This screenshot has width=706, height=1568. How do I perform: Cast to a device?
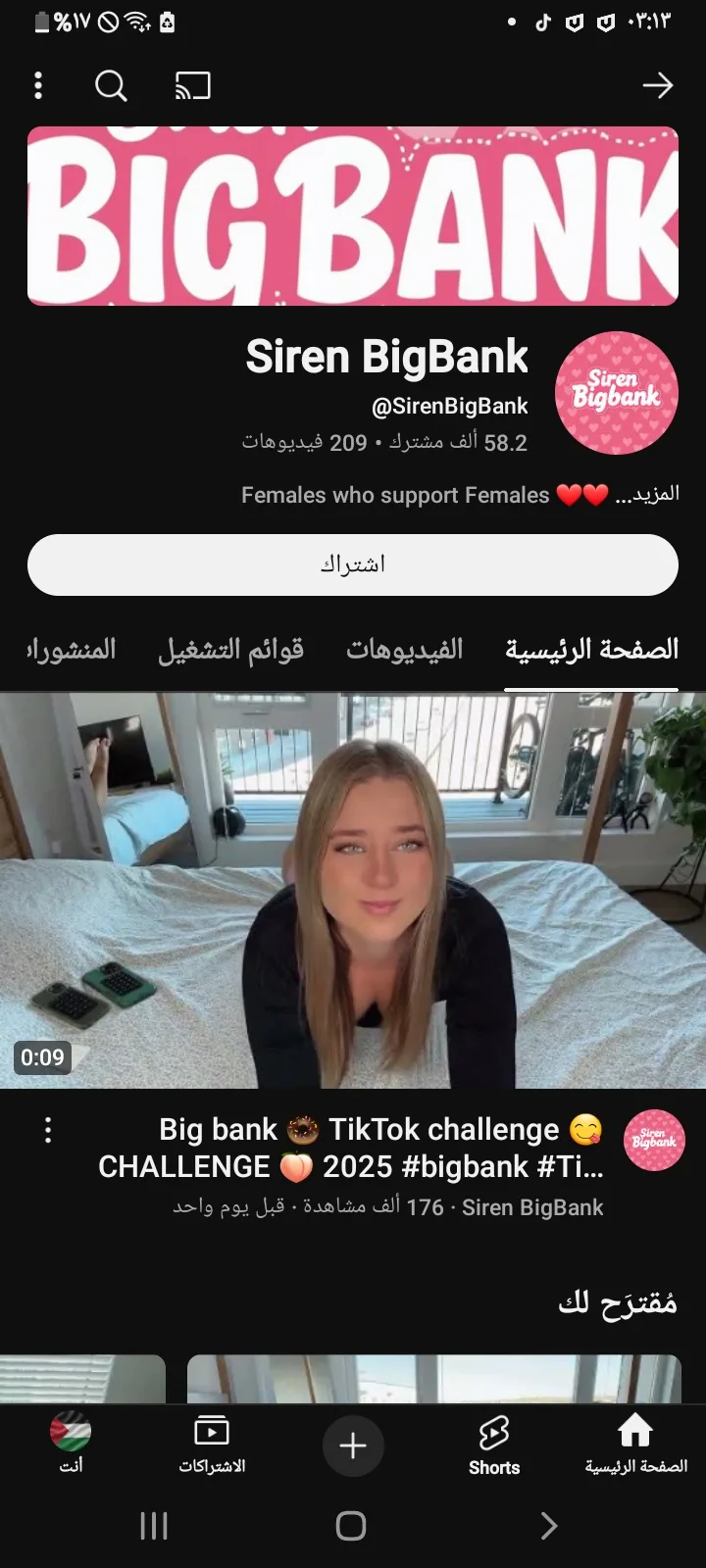pos(193,86)
